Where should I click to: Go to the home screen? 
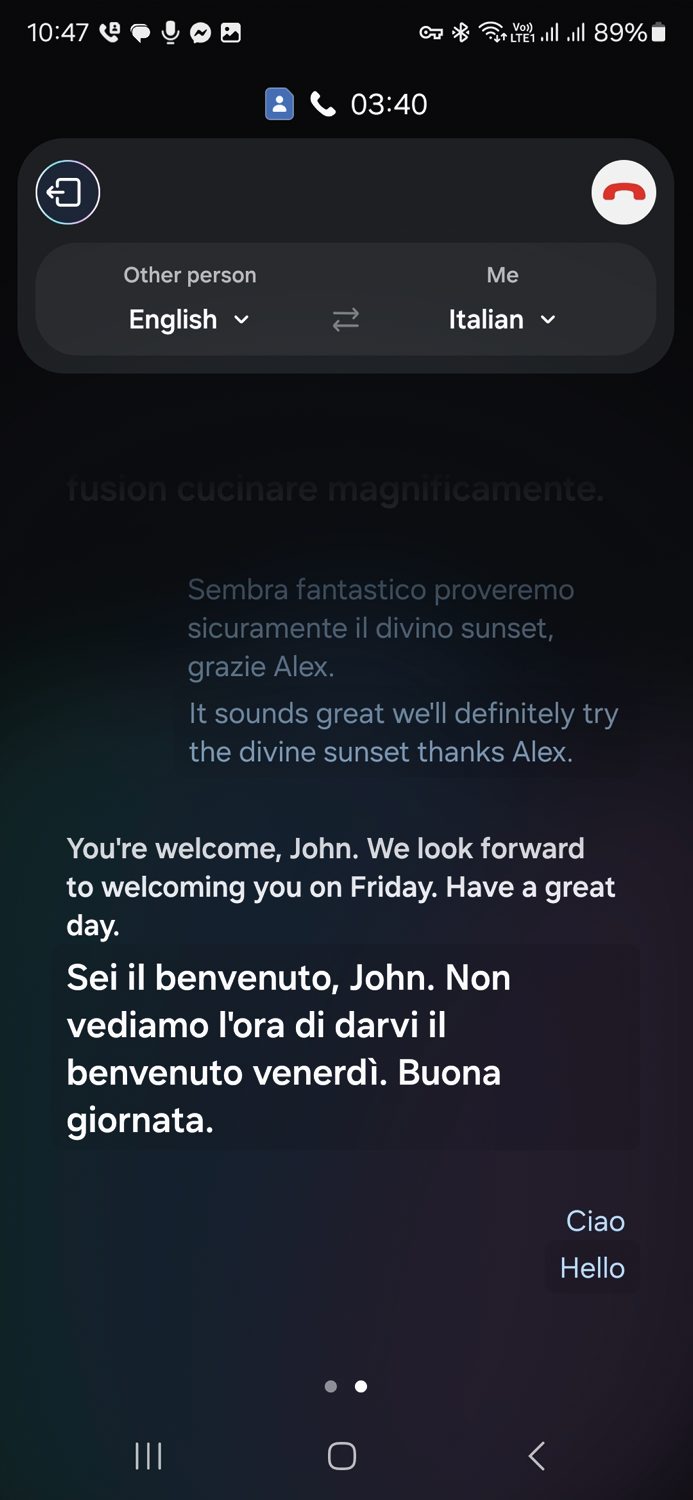342,1456
